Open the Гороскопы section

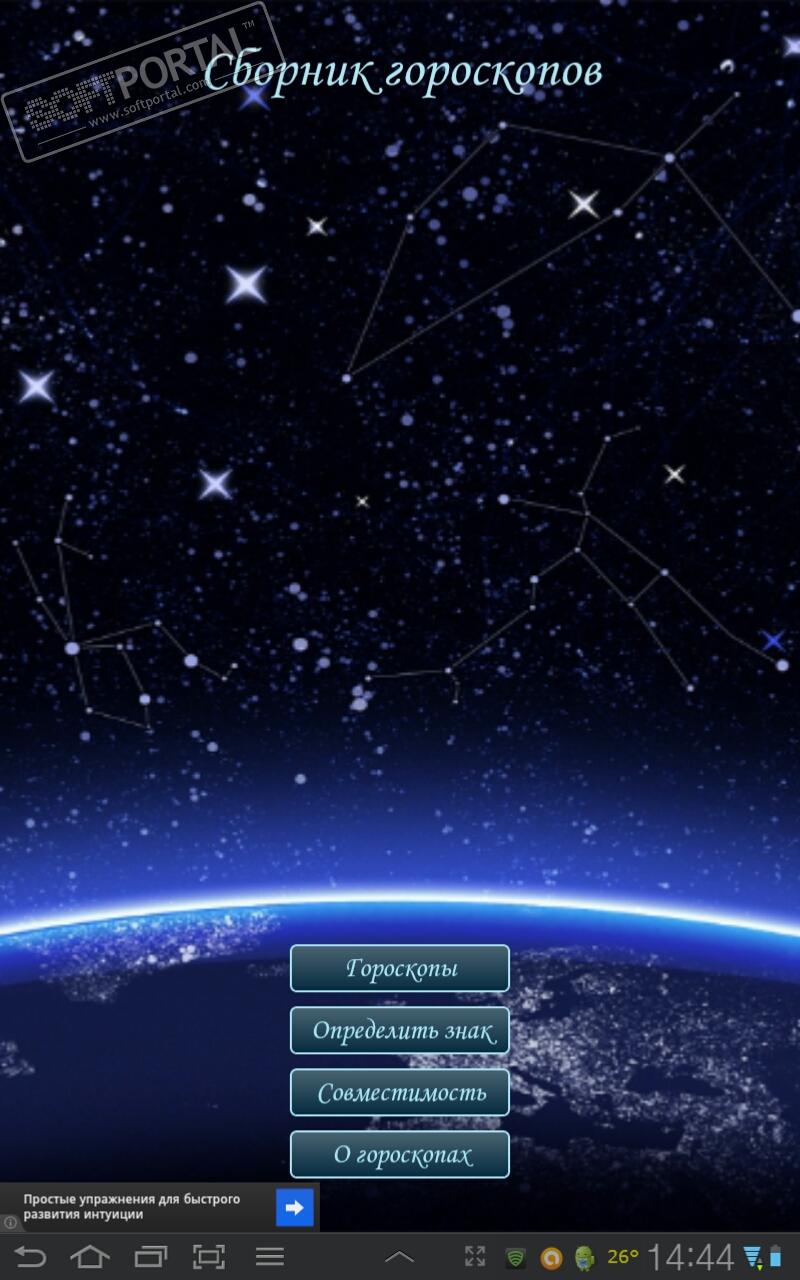[400, 968]
